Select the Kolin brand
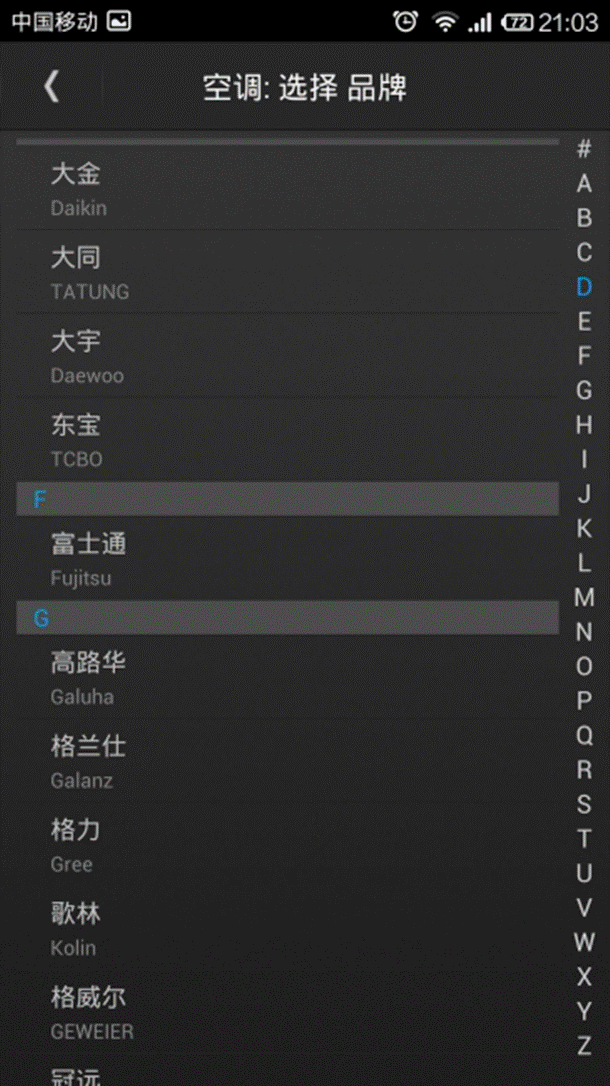The width and height of the screenshot is (610, 1086). coord(287,929)
